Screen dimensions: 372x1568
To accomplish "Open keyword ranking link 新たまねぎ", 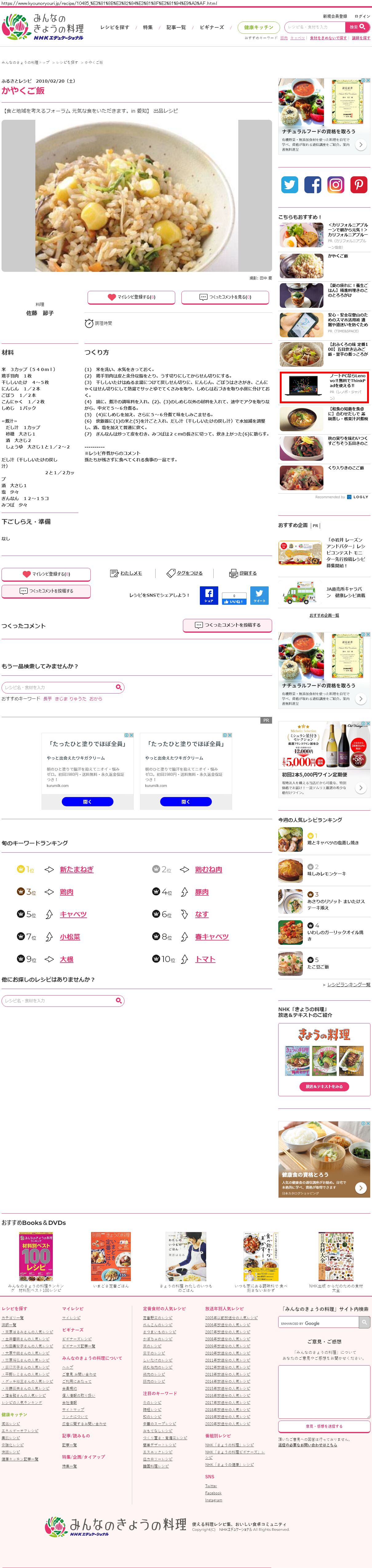I will click(77, 869).
